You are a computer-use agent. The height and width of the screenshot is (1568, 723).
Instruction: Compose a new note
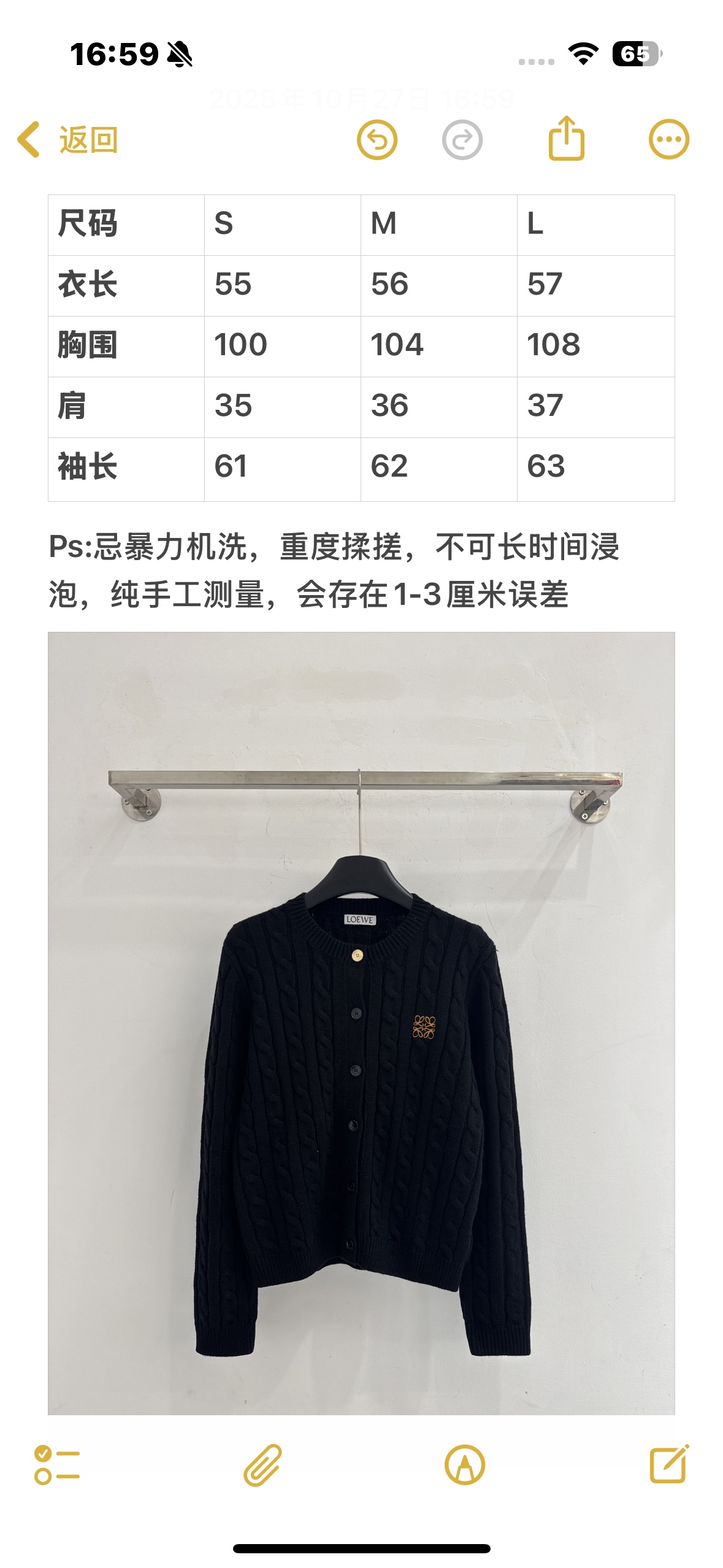(x=669, y=1464)
